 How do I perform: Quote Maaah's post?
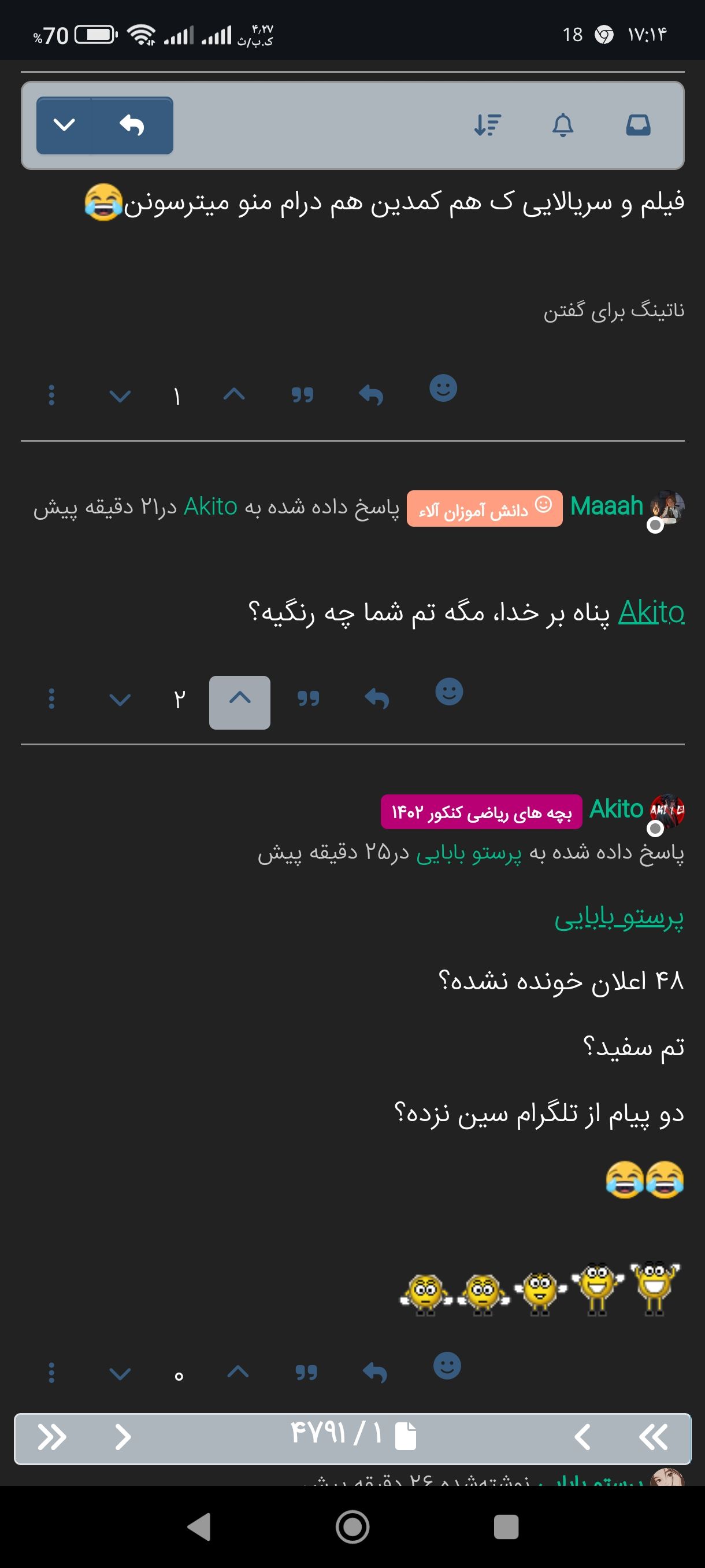309,699
